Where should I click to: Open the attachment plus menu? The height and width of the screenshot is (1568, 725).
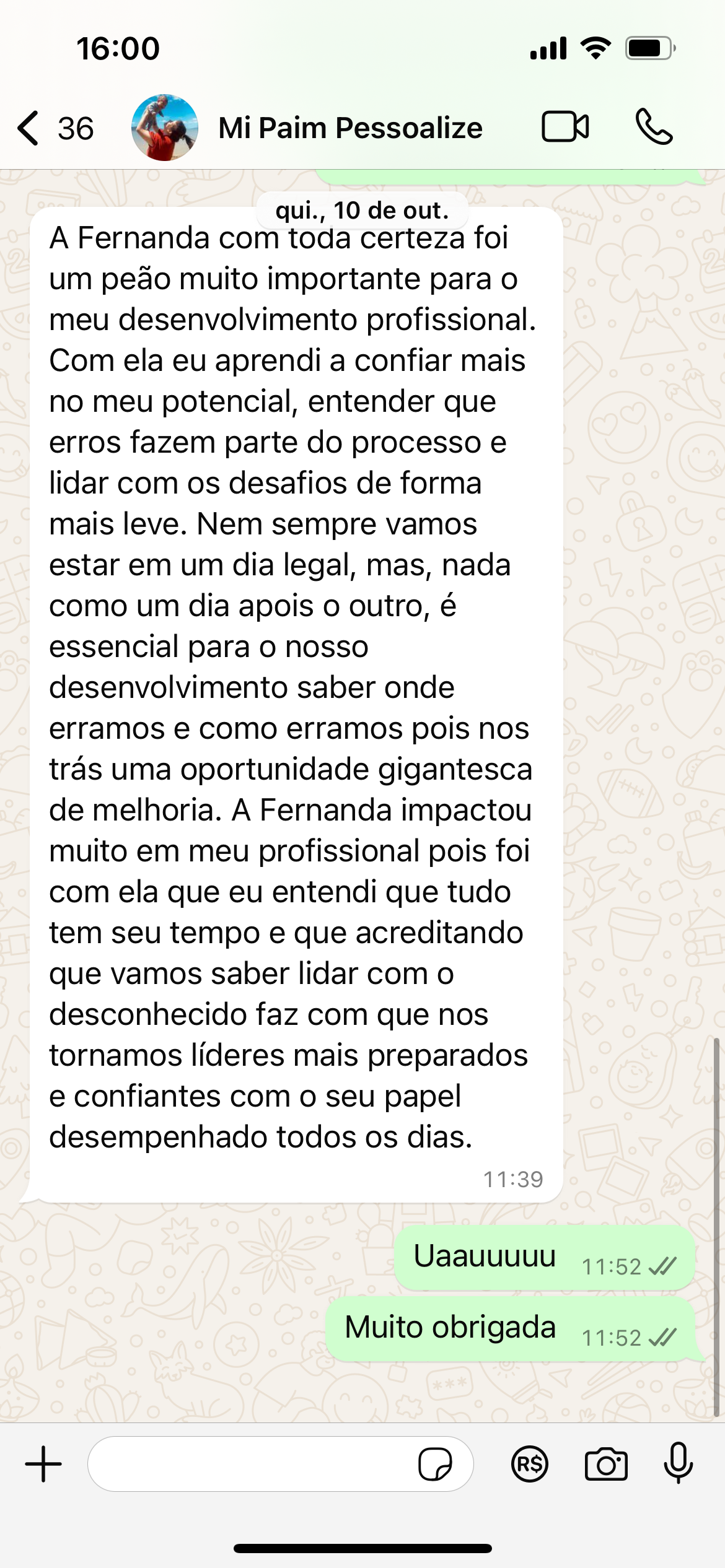43,1465
